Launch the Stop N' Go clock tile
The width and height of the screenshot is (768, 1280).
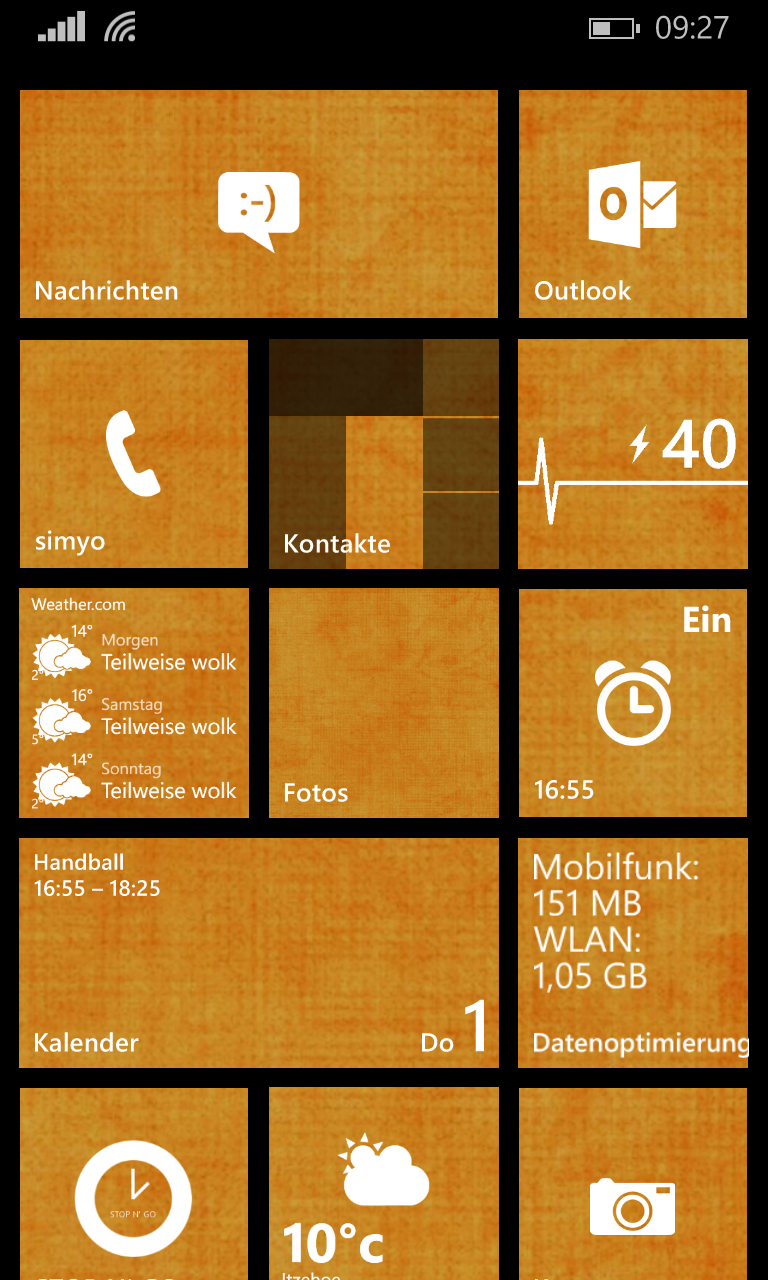pos(134,1190)
